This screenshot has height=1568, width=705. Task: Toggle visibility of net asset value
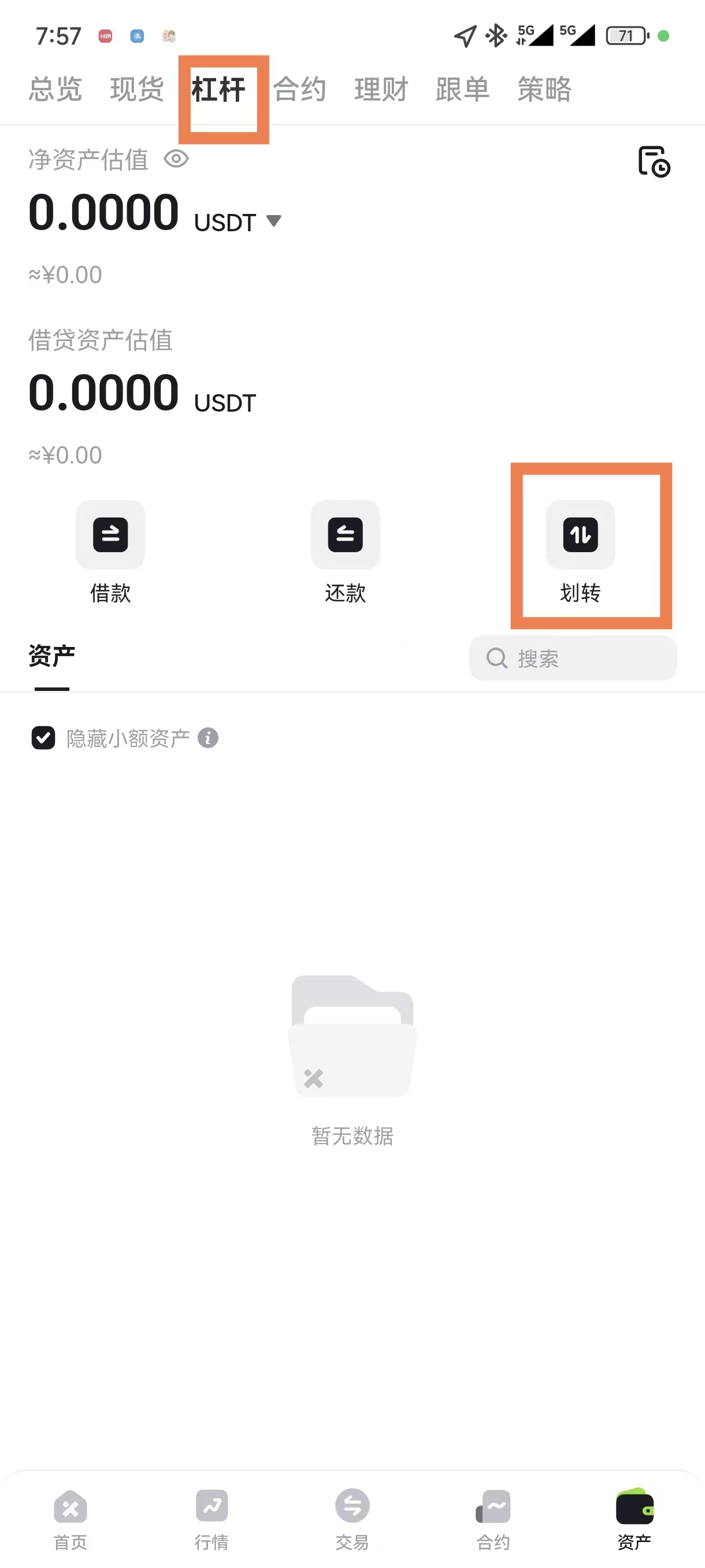point(176,159)
